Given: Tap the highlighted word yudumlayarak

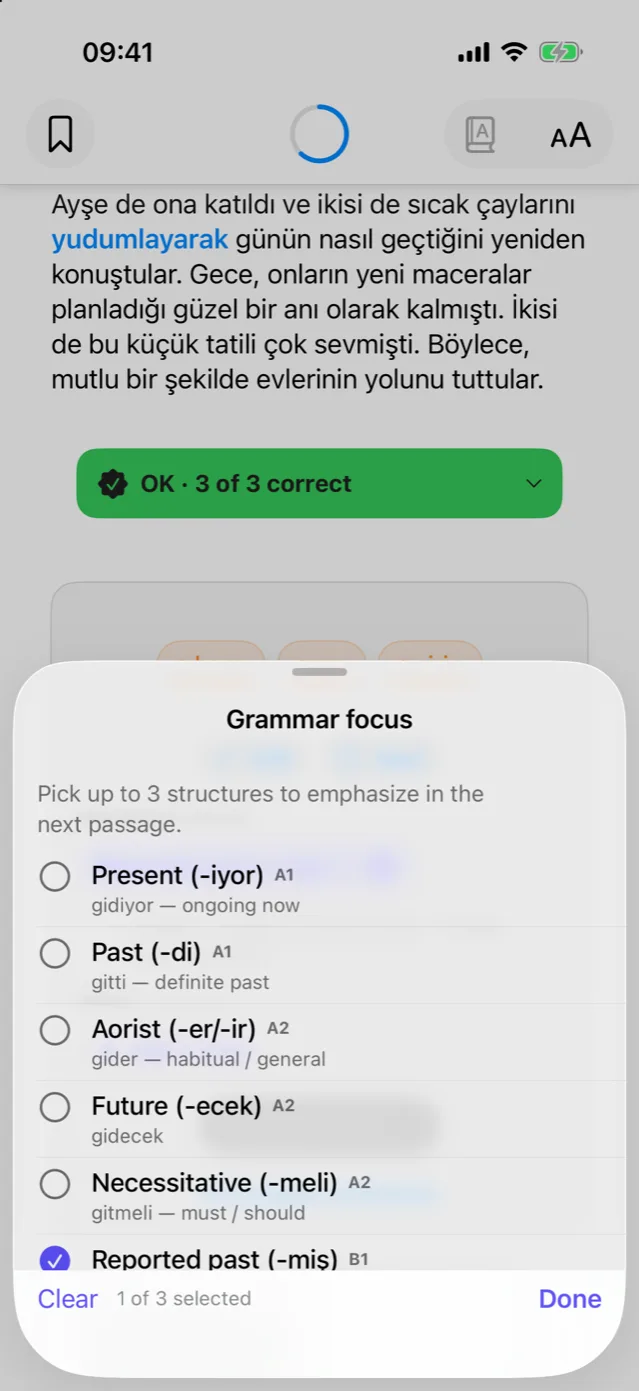Looking at the screenshot, I should (140, 240).
